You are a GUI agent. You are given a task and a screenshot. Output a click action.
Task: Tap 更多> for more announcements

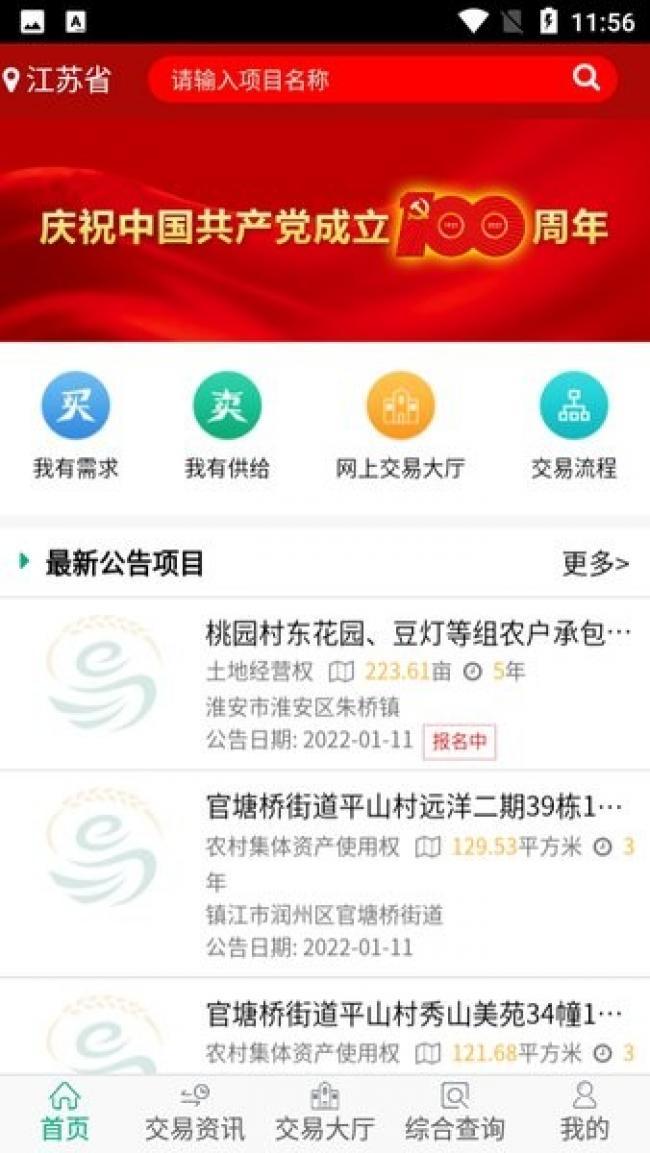[595, 564]
